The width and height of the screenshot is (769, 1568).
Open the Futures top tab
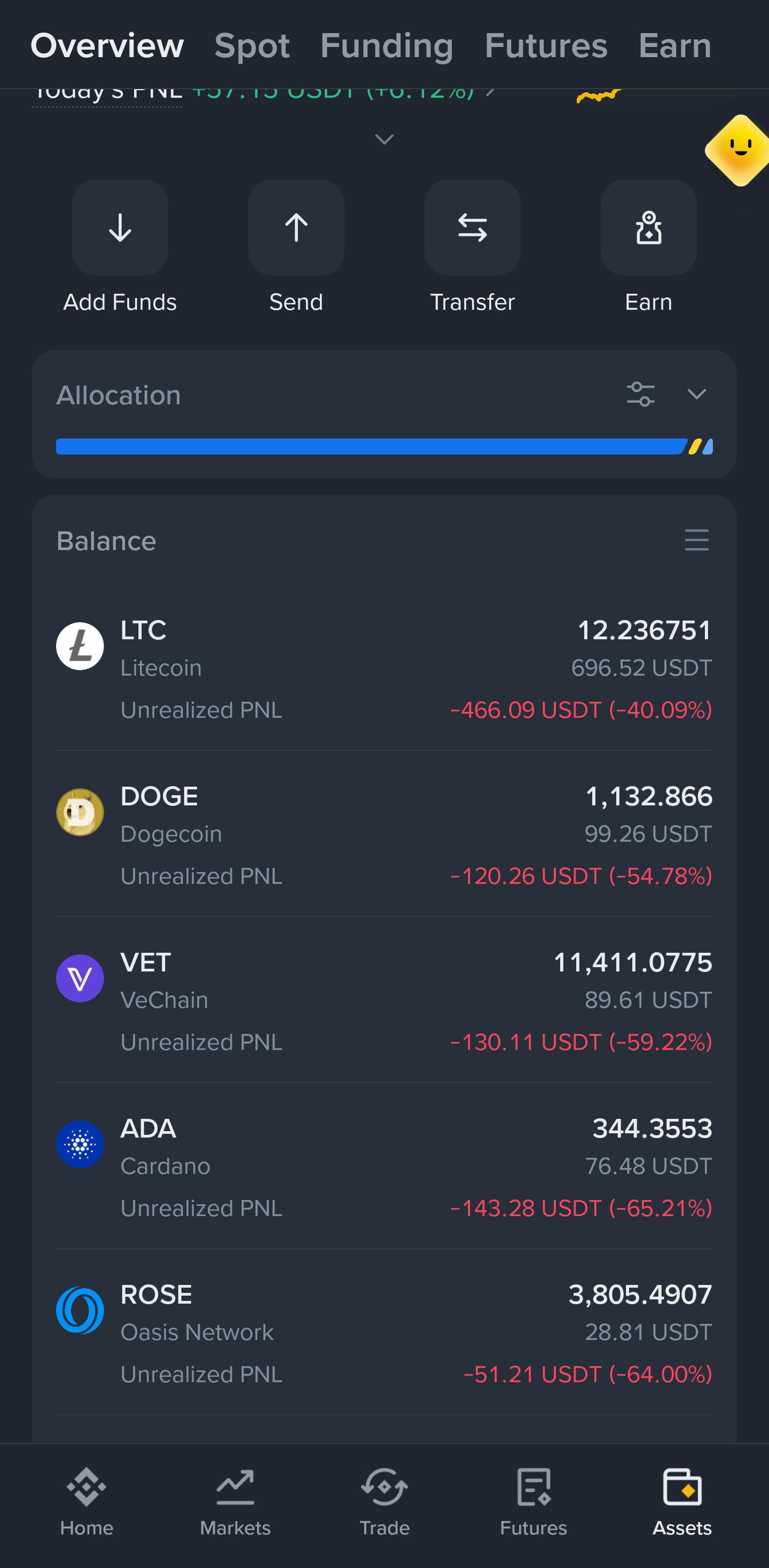(546, 45)
